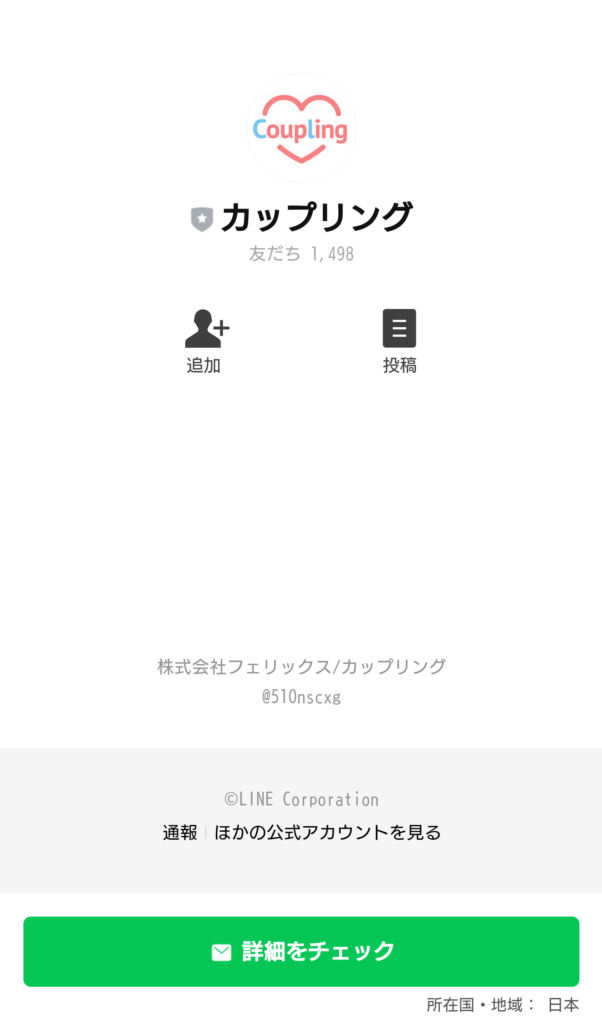Open ほかの公式アカウントを見る link

tap(328, 833)
